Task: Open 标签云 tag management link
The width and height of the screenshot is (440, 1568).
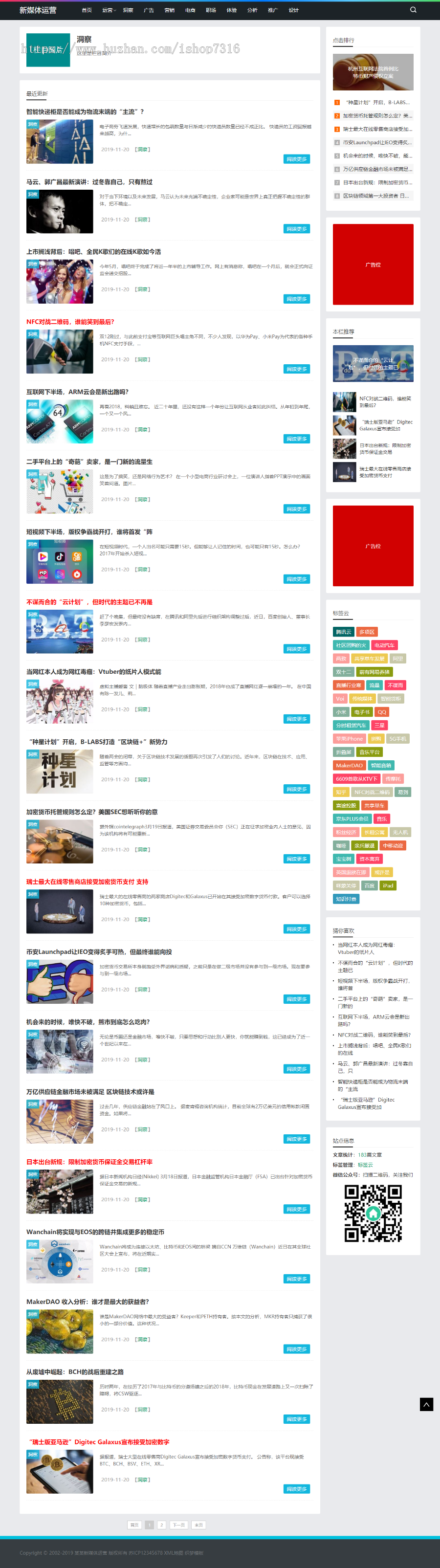Action: tap(365, 1165)
